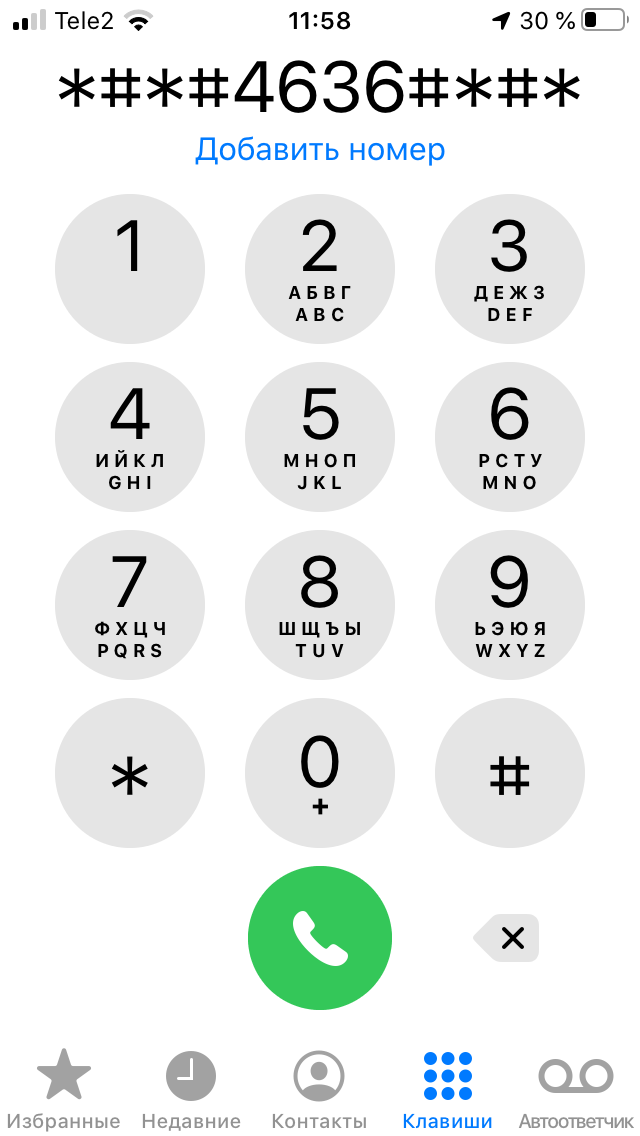
Task: Enter digit 9 (WXYZ)
Action: (x=510, y=605)
